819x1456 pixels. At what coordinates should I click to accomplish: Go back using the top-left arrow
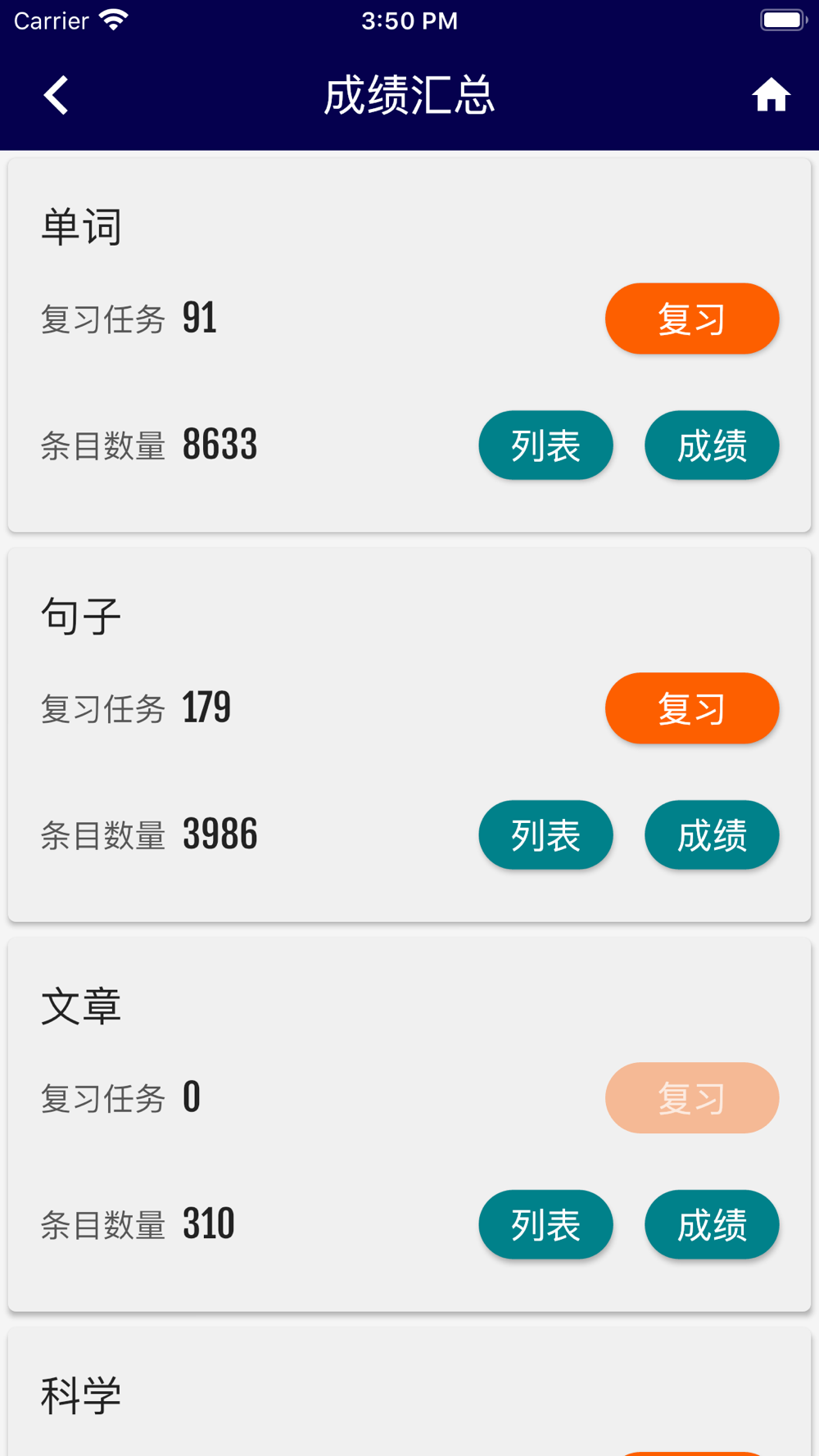(56, 95)
